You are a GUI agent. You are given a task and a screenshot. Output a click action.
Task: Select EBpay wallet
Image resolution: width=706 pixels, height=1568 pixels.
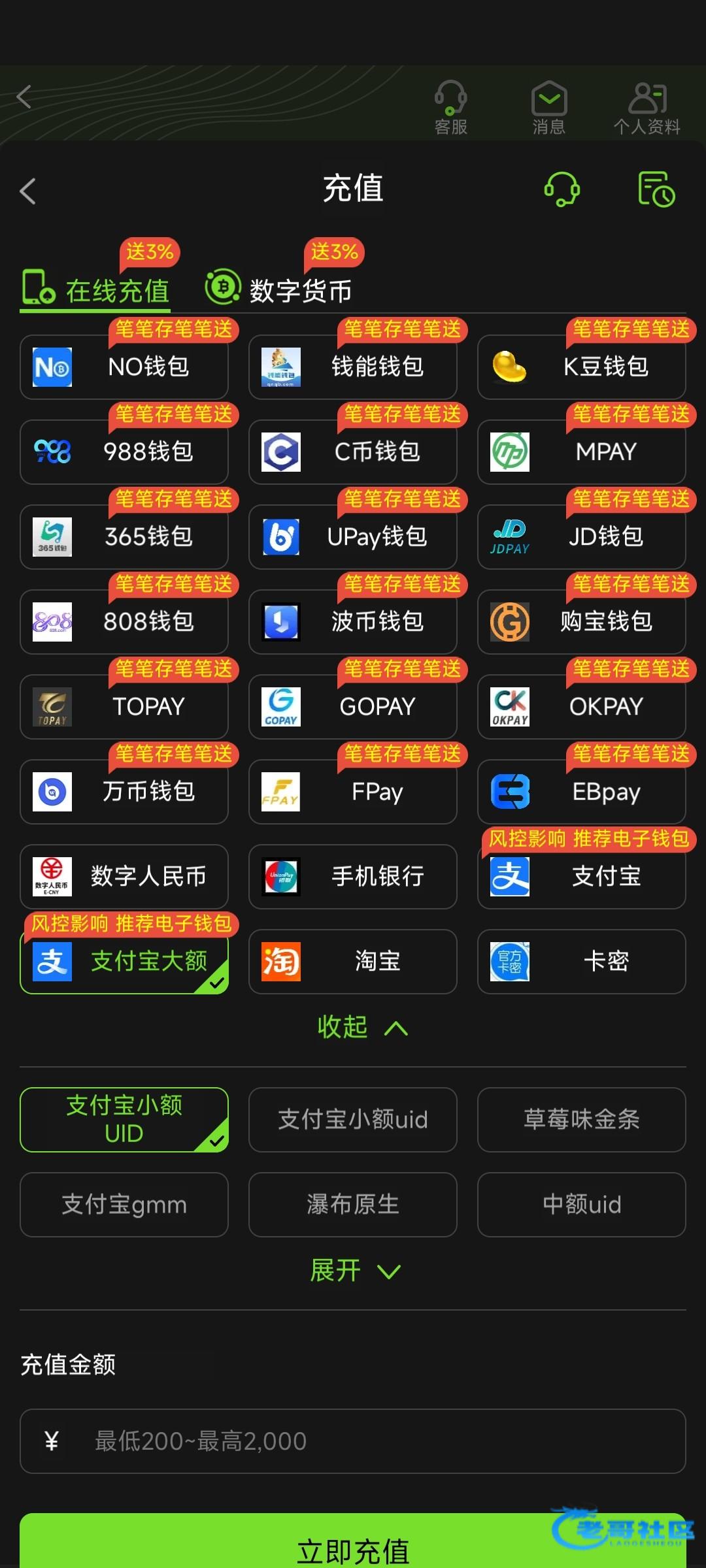coord(581,792)
